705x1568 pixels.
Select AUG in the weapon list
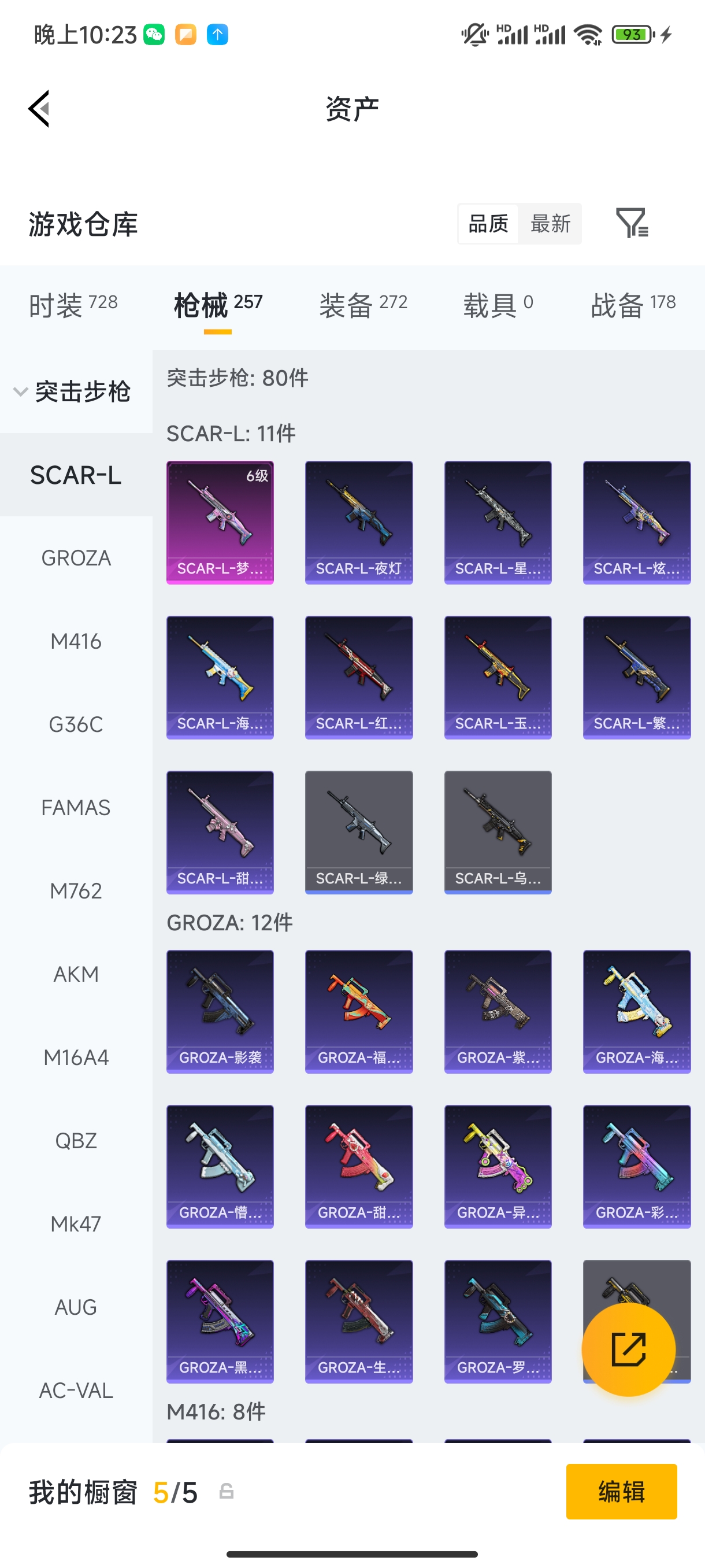[76, 1307]
